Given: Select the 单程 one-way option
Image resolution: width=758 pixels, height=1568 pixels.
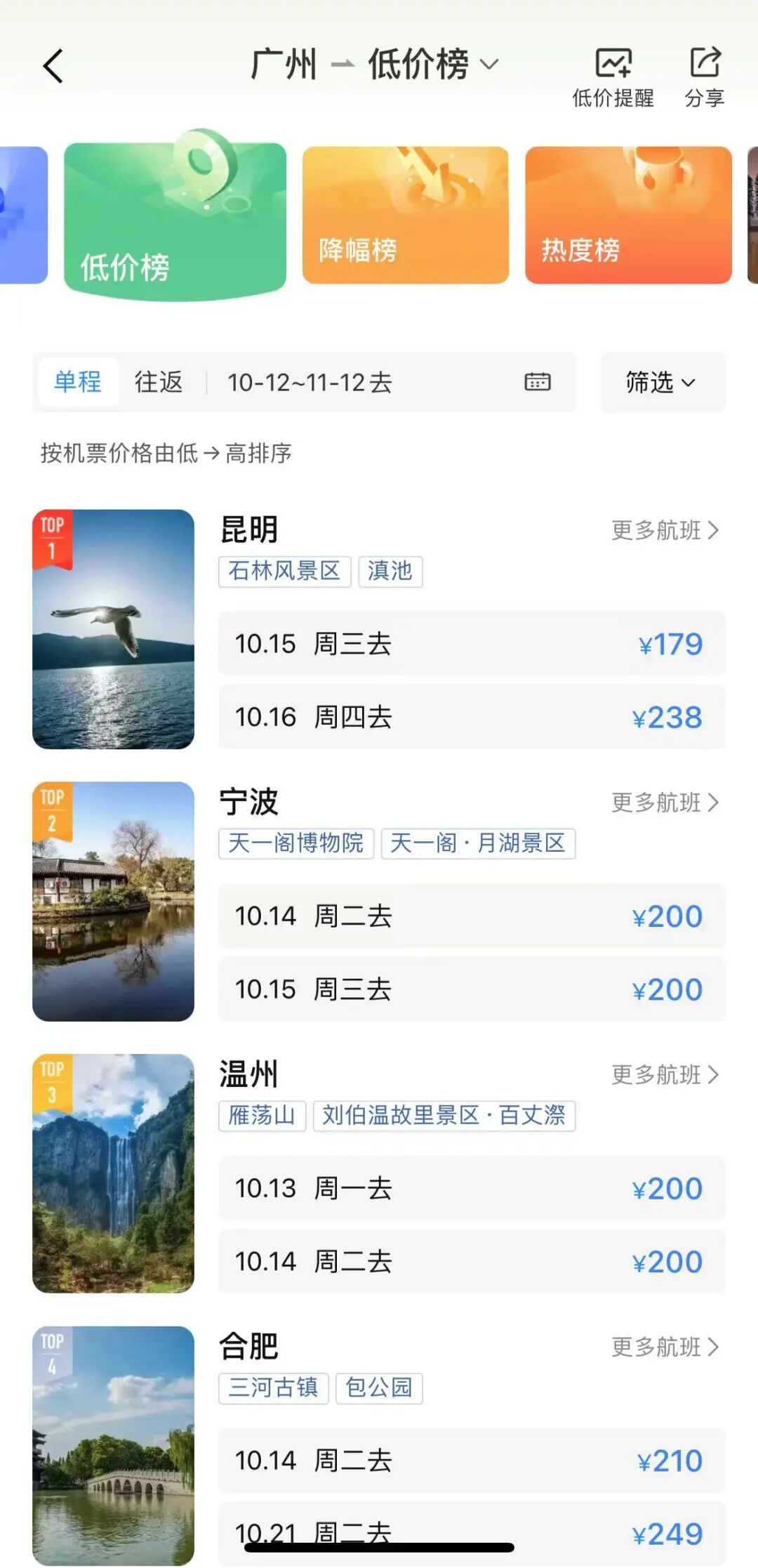Looking at the screenshot, I should 79,382.
